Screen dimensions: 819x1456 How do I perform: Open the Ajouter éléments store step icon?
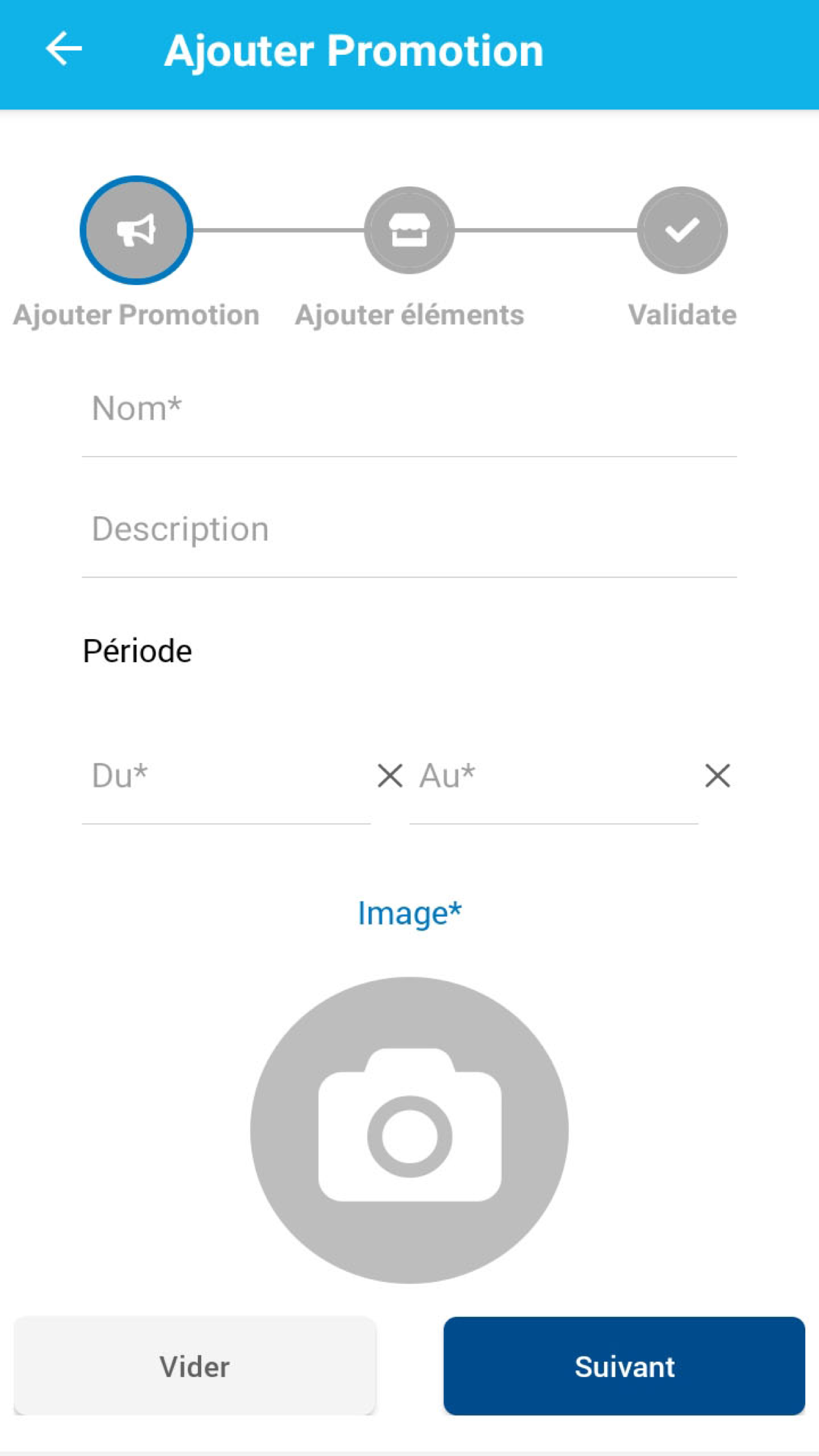coord(409,230)
